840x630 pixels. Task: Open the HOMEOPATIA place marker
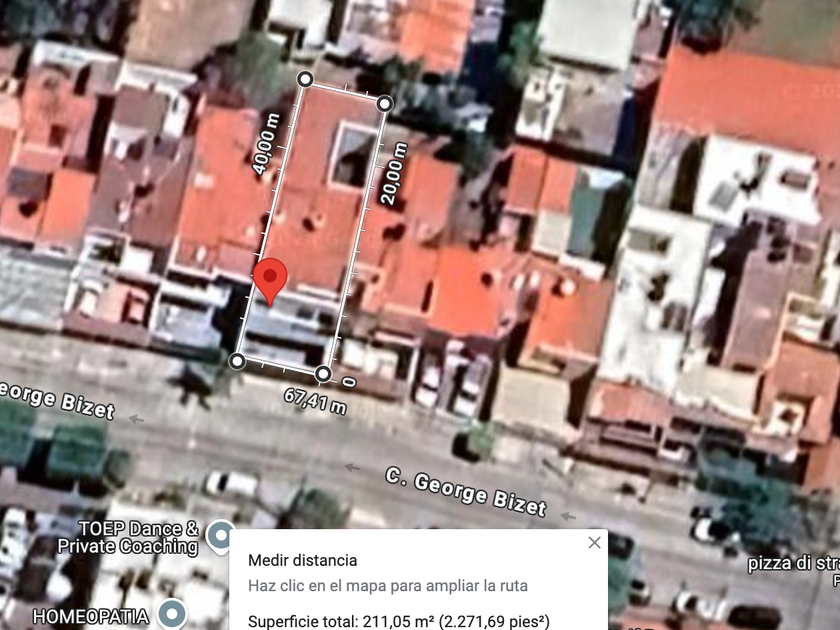(172, 613)
